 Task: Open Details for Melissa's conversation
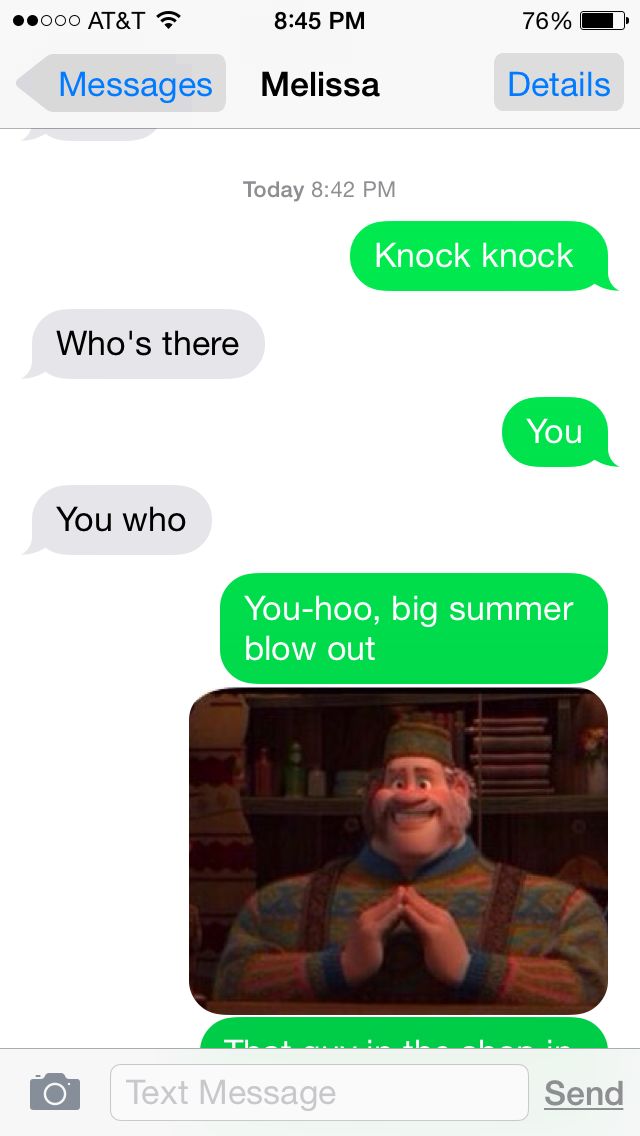(x=559, y=83)
